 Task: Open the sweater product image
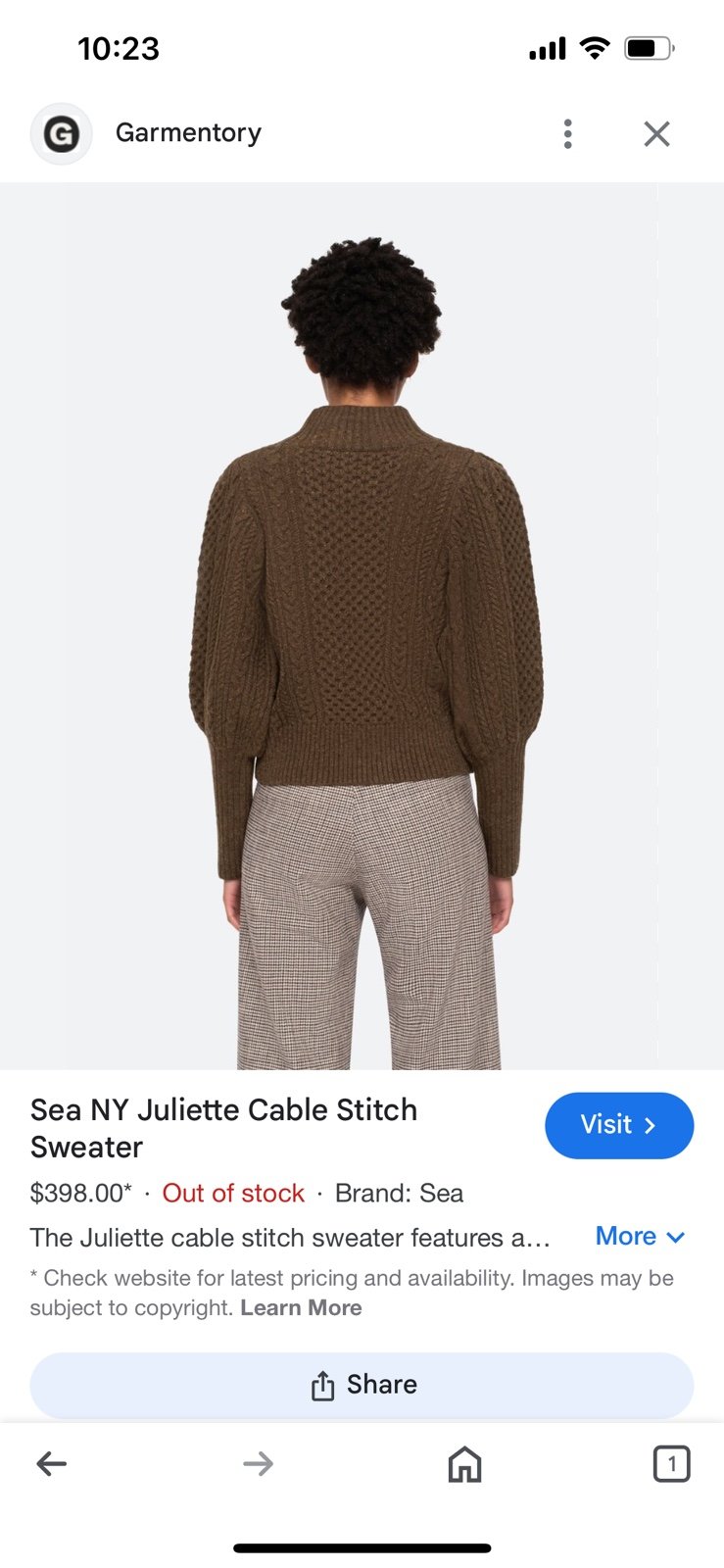point(362,625)
